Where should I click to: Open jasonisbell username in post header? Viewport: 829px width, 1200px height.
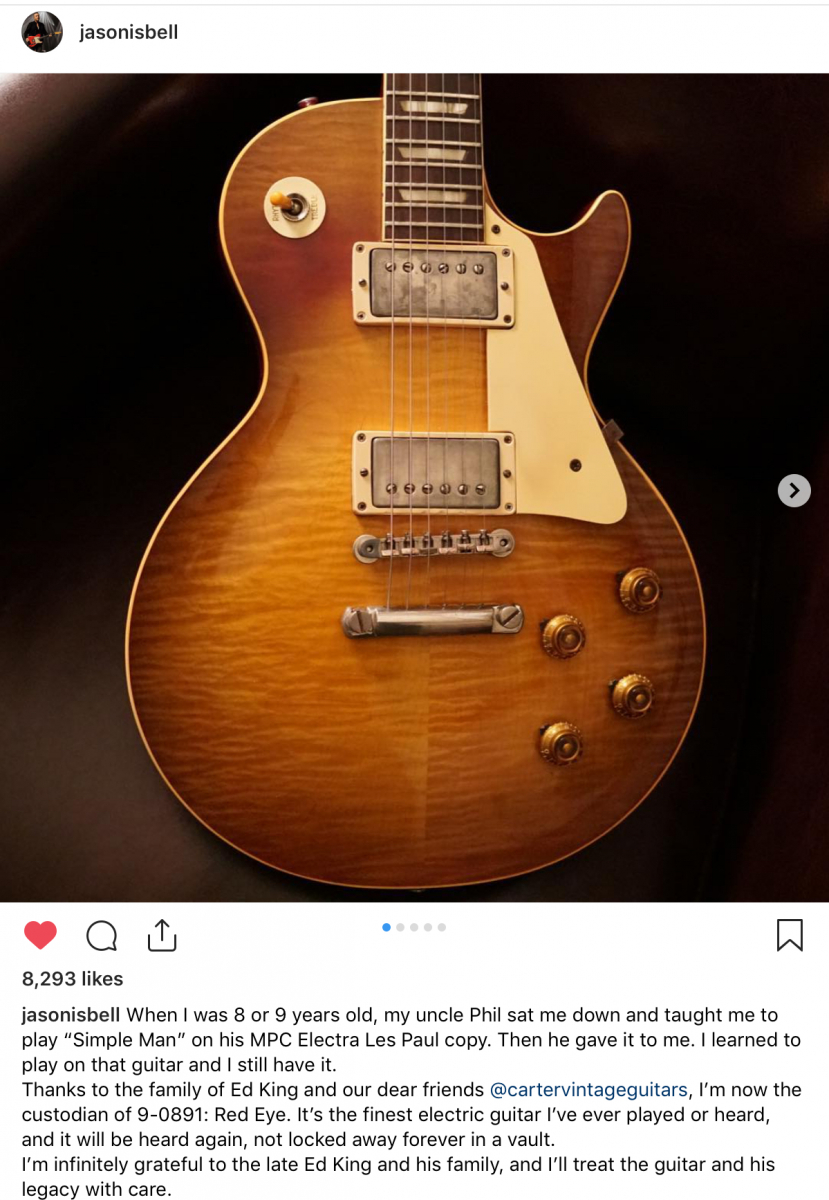[x=128, y=32]
